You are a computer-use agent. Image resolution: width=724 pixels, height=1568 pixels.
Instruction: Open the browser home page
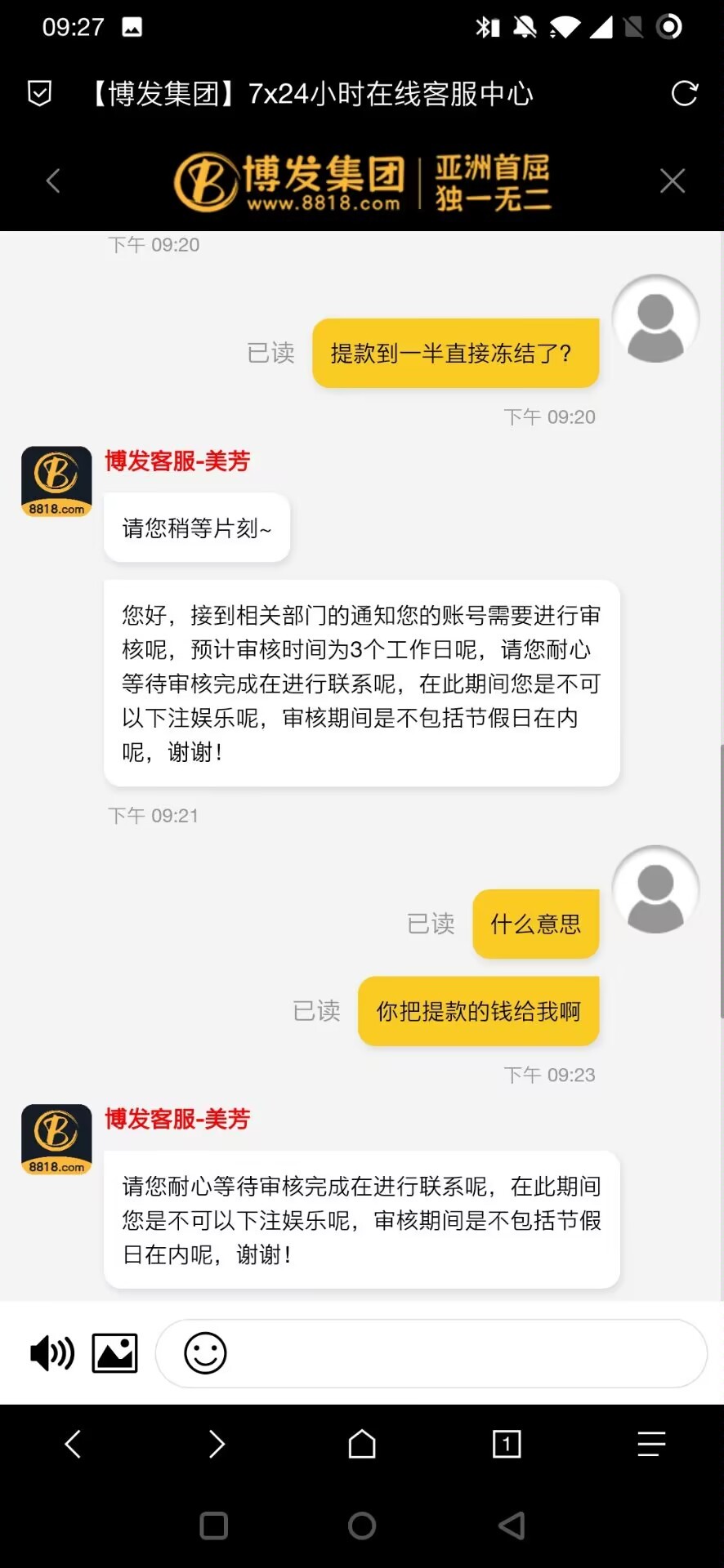362,1444
